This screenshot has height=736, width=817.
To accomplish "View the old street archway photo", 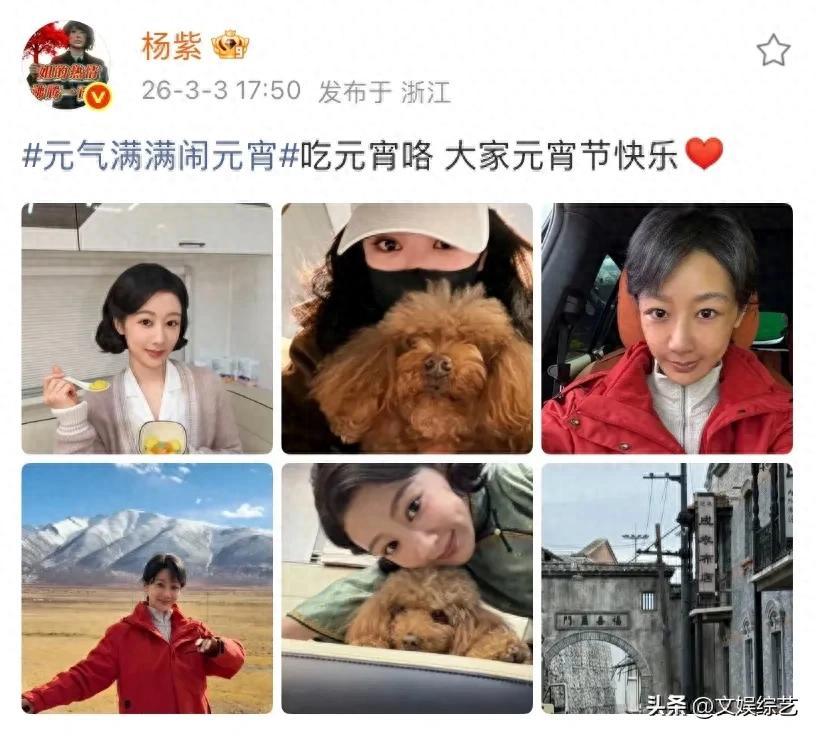I will (666, 588).
